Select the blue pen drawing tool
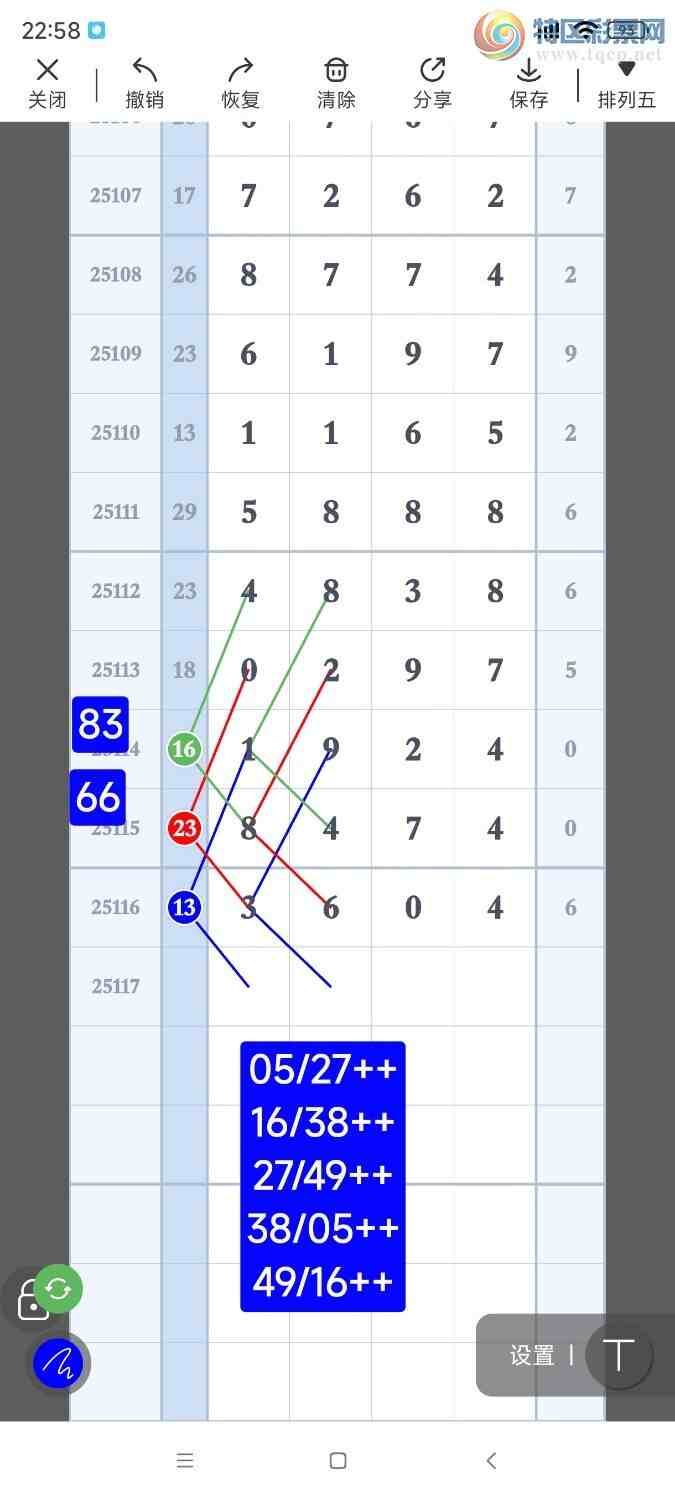675x1500 pixels. coord(58,1363)
